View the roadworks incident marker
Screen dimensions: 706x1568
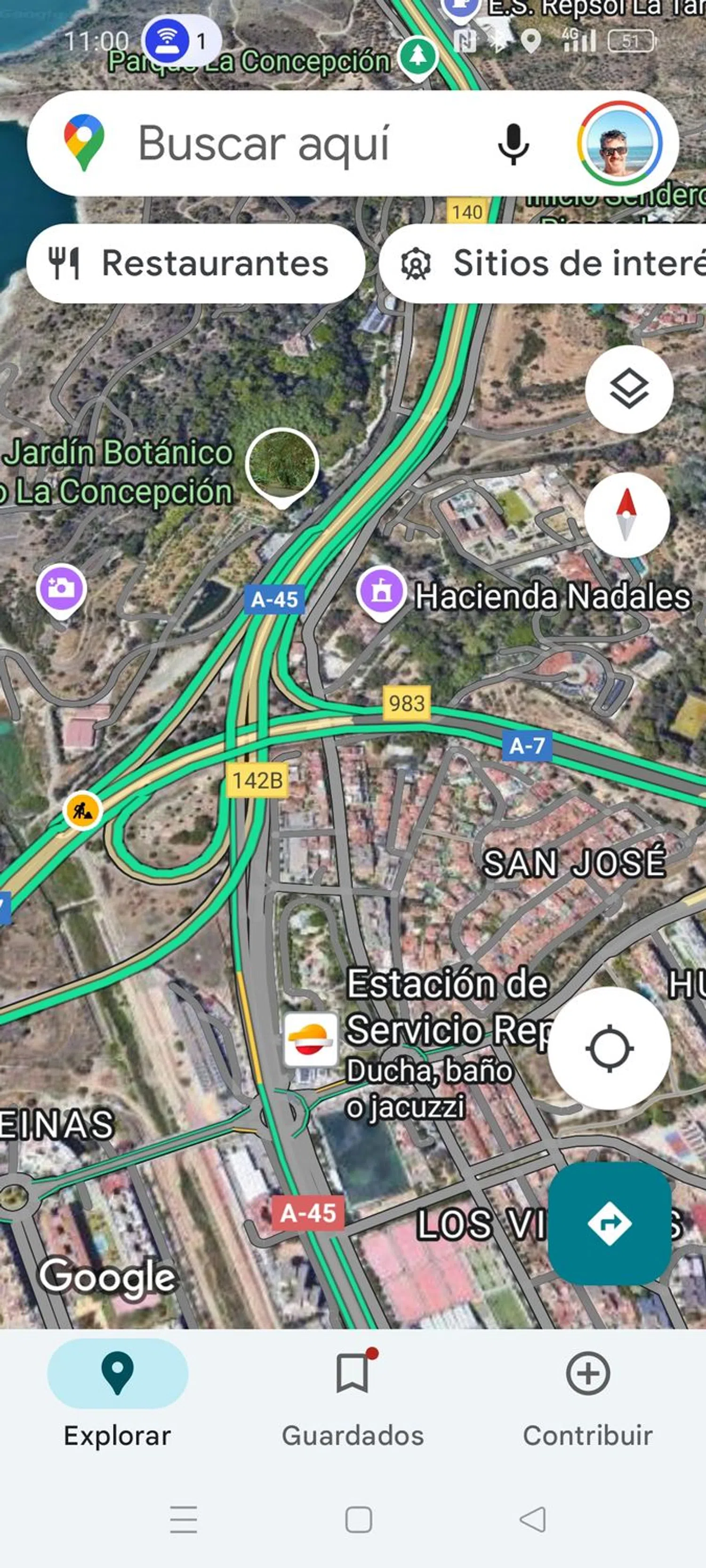click(82, 810)
